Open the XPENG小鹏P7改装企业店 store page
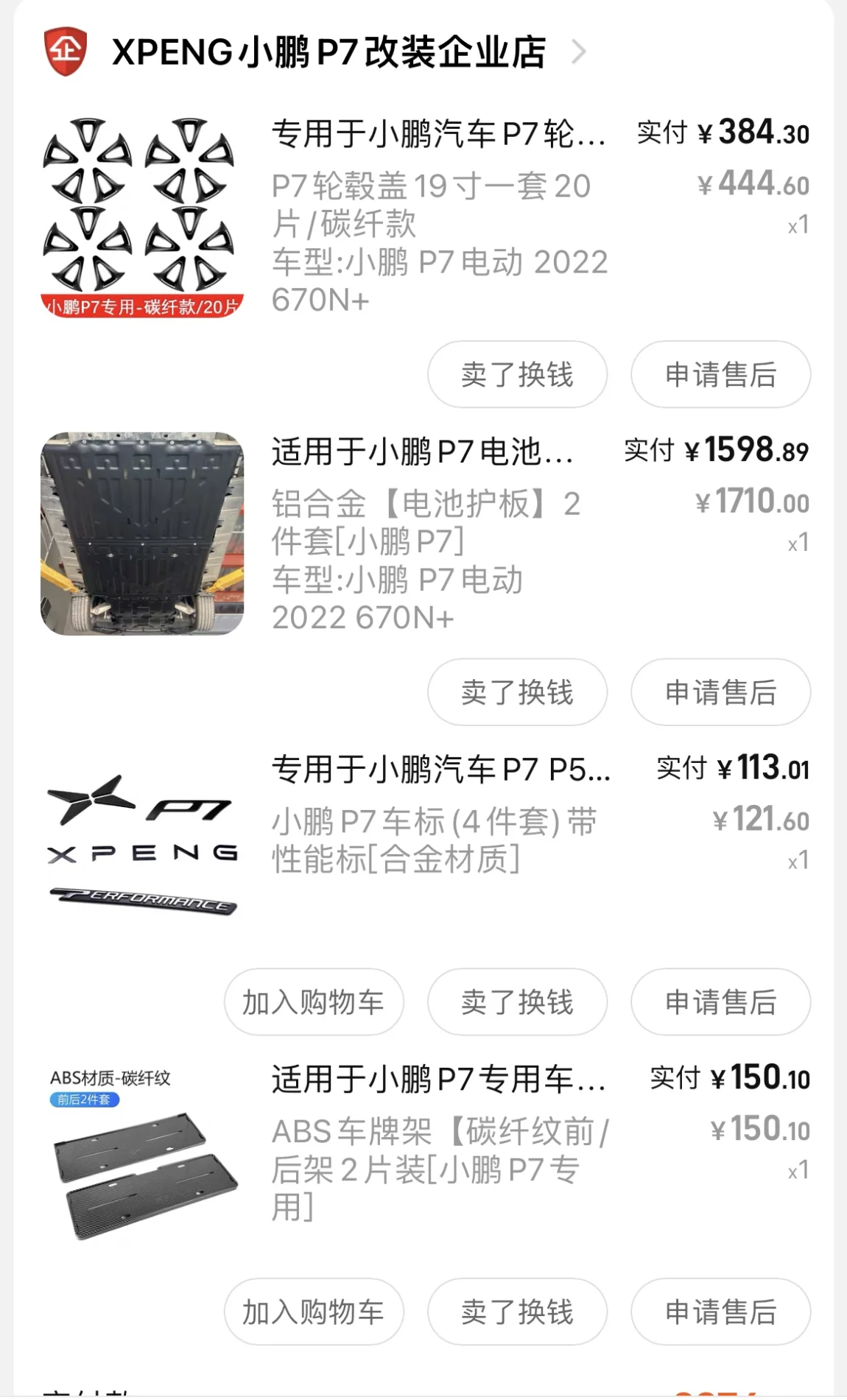The image size is (847, 1400). pos(328,53)
